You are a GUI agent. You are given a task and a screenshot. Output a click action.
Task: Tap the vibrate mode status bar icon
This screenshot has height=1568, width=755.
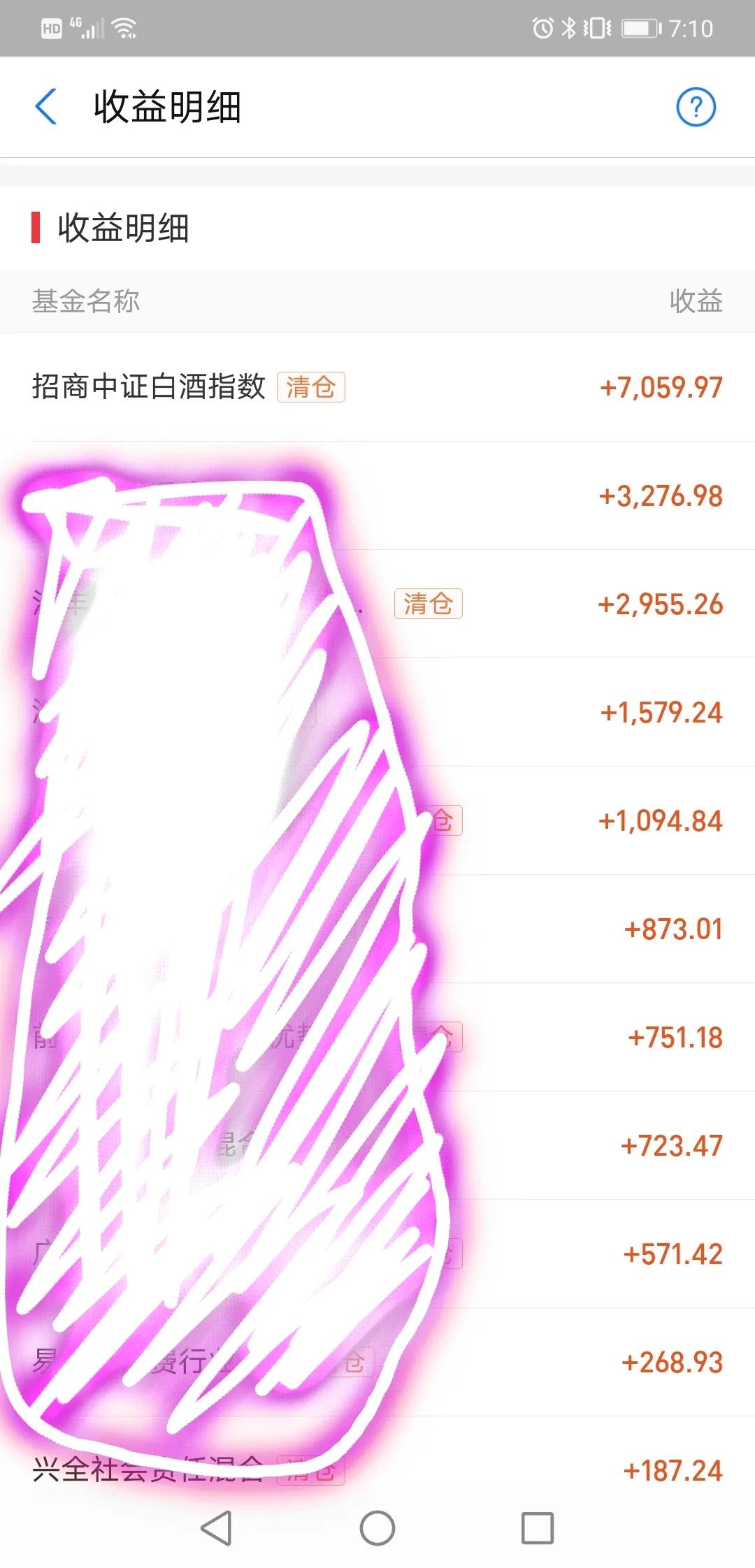[598, 27]
